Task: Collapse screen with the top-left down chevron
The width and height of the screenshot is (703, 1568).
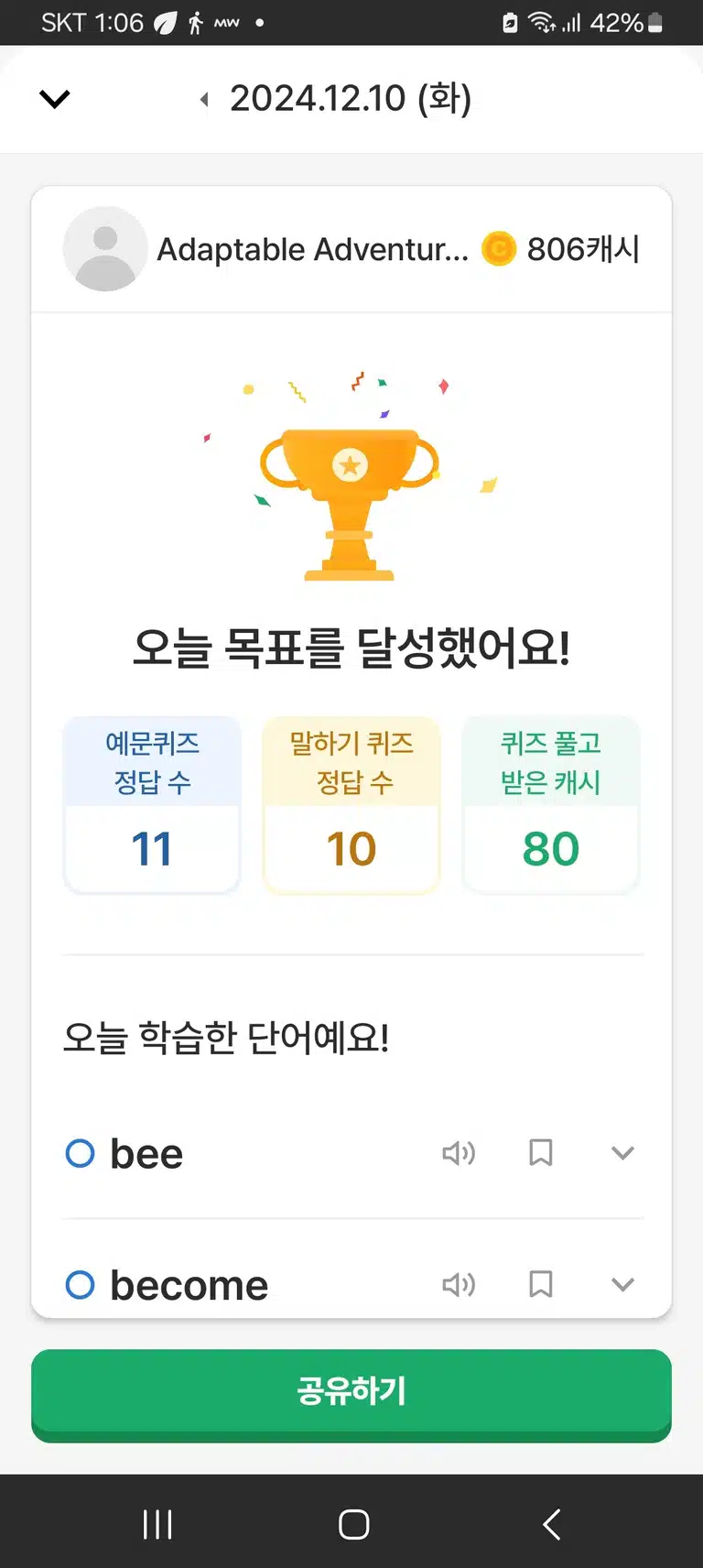Action: tap(55, 99)
